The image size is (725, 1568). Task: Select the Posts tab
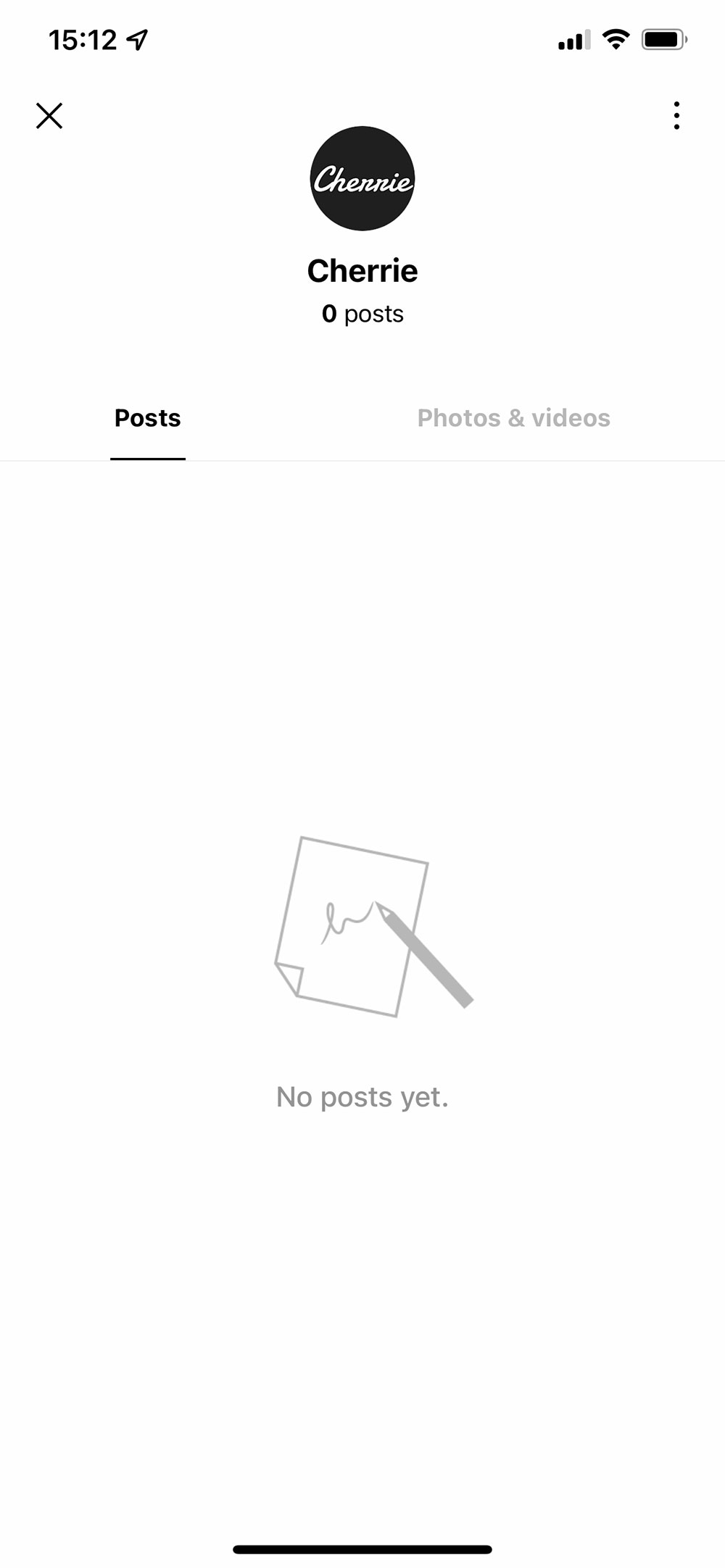tap(148, 418)
